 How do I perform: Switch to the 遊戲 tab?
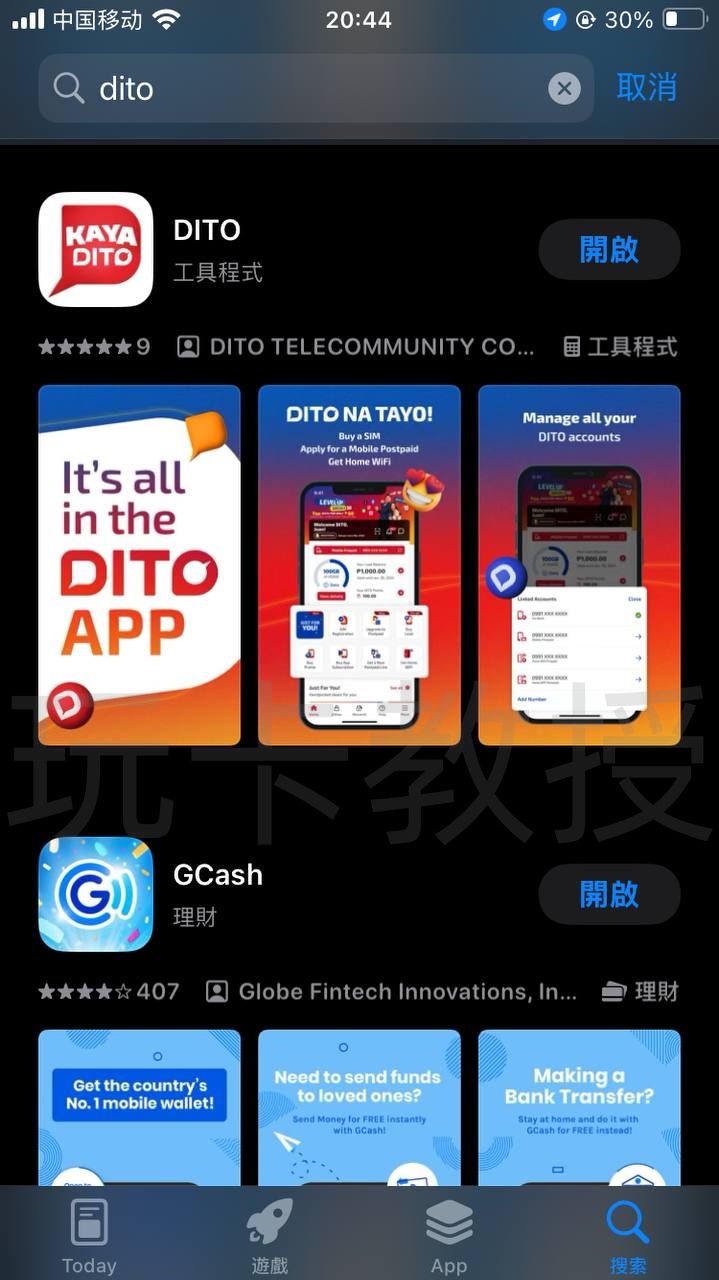(269, 1237)
